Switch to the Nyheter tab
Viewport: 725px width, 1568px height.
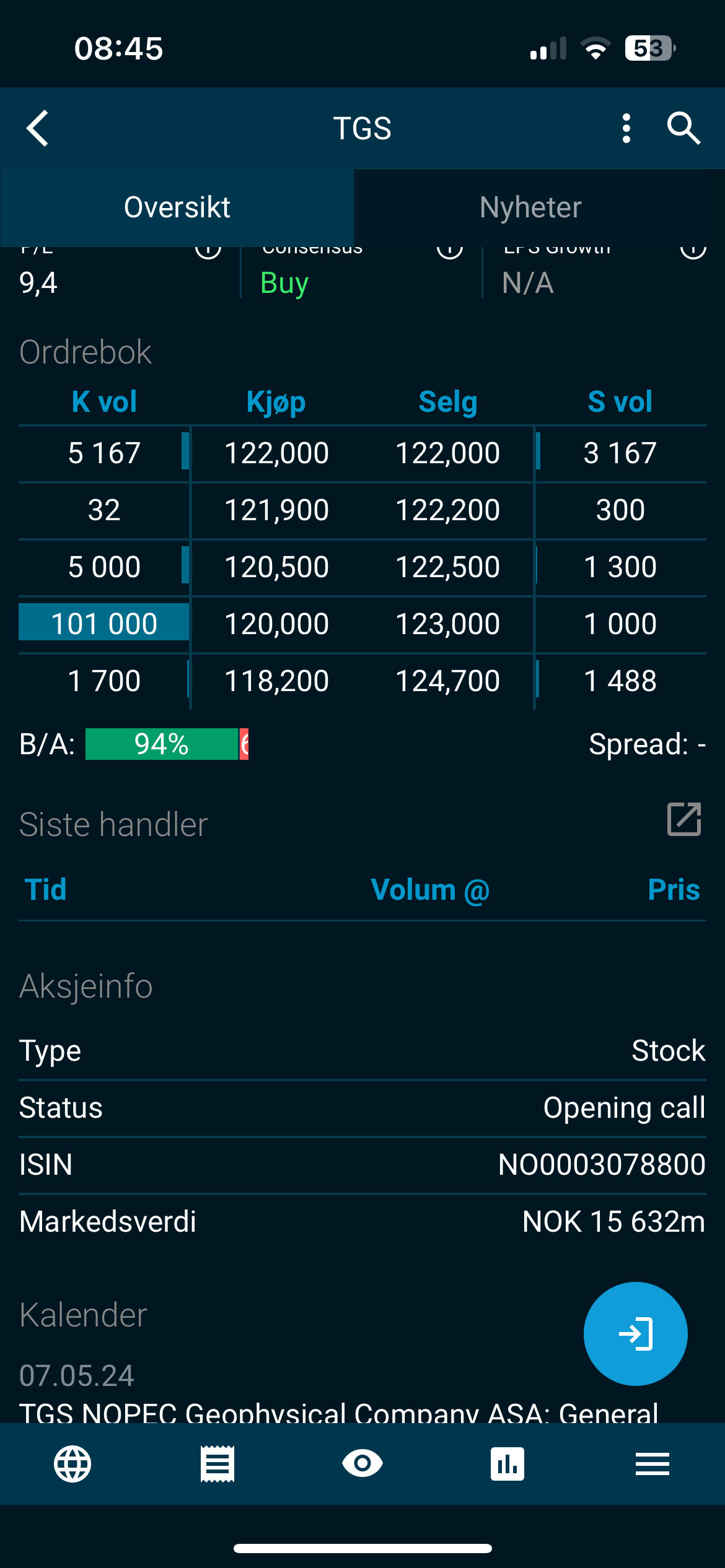click(530, 207)
